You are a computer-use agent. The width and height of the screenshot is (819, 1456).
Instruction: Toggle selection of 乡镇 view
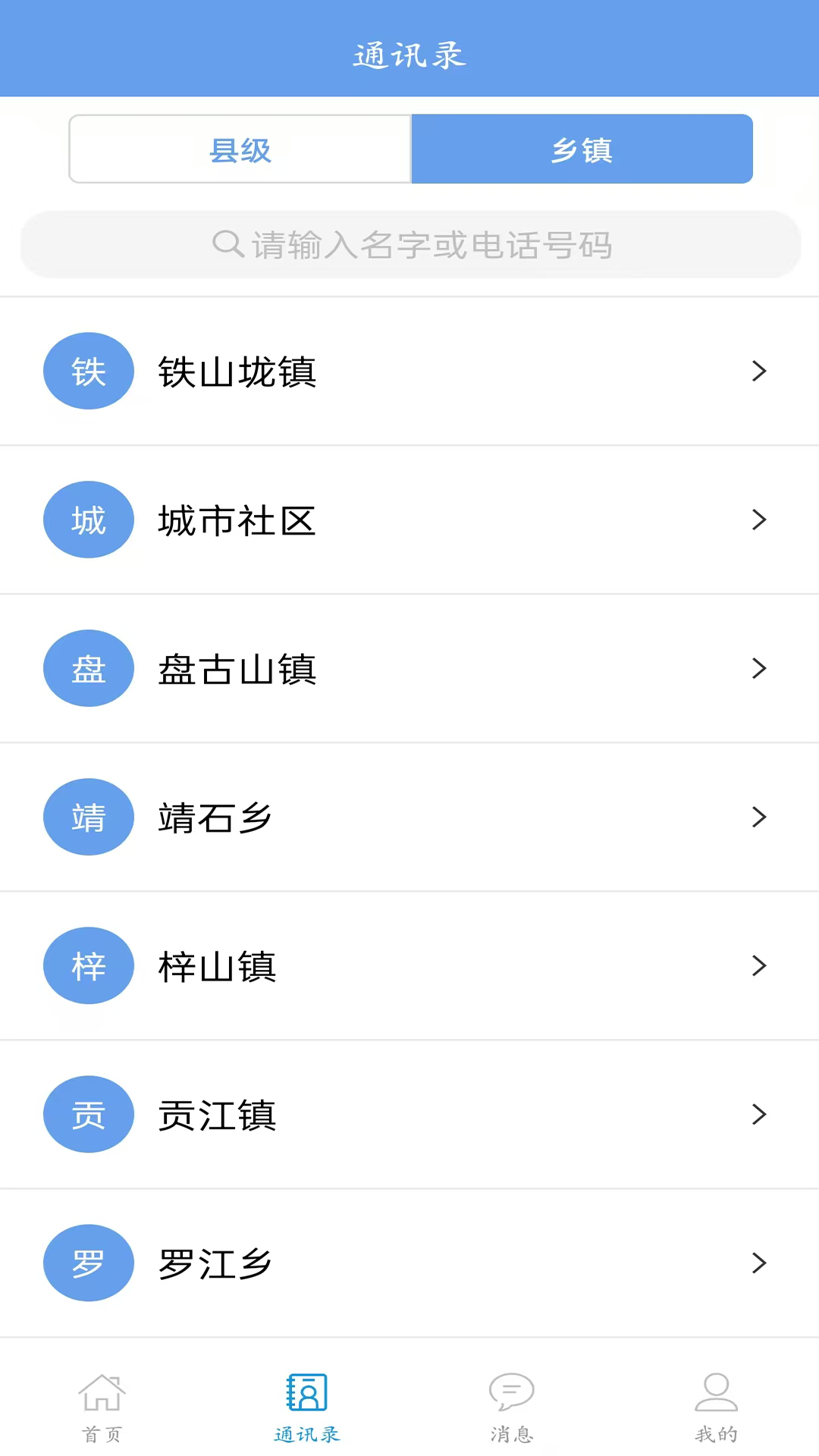point(581,149)
